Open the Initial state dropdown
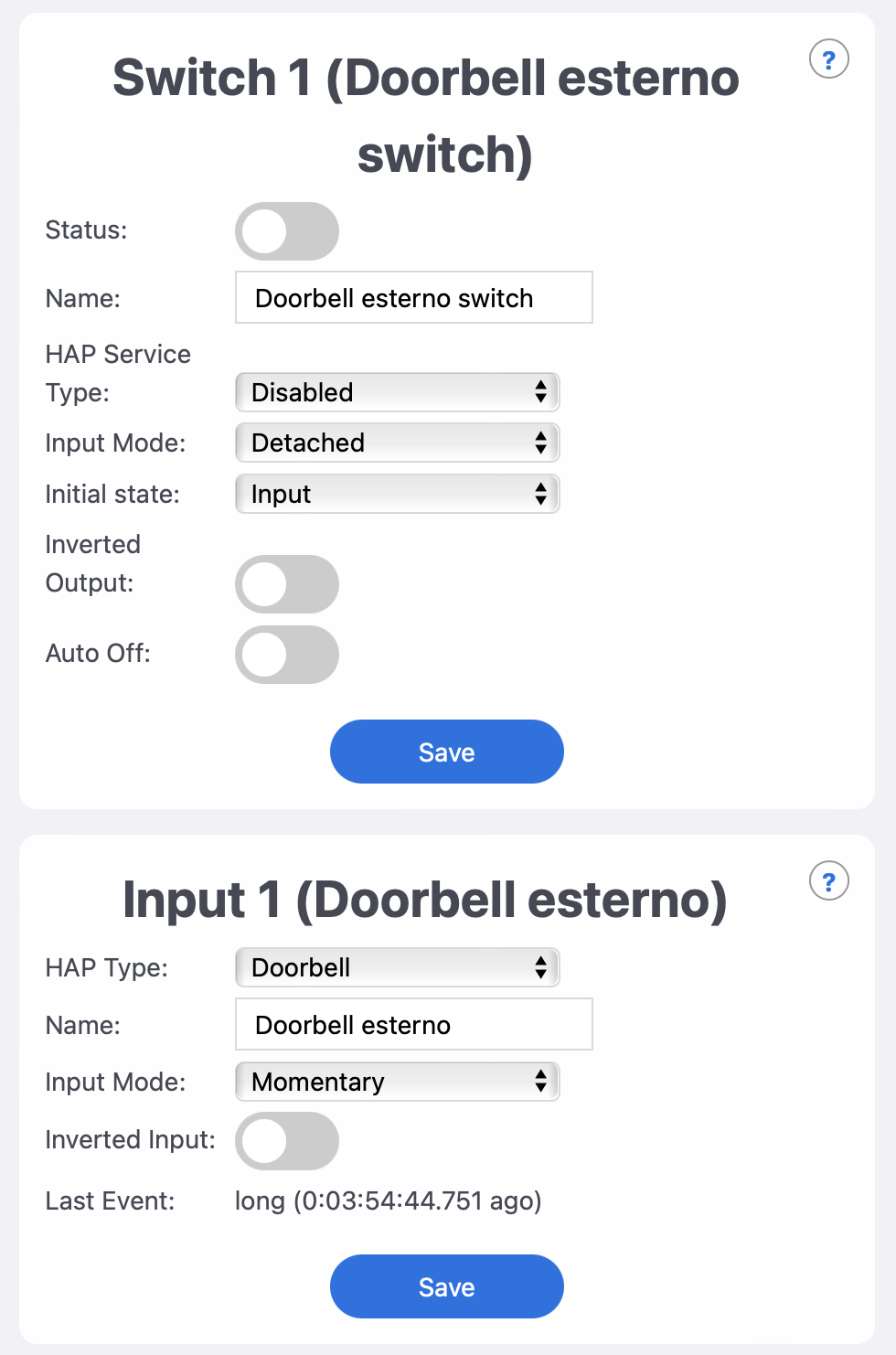 (397, 494)
